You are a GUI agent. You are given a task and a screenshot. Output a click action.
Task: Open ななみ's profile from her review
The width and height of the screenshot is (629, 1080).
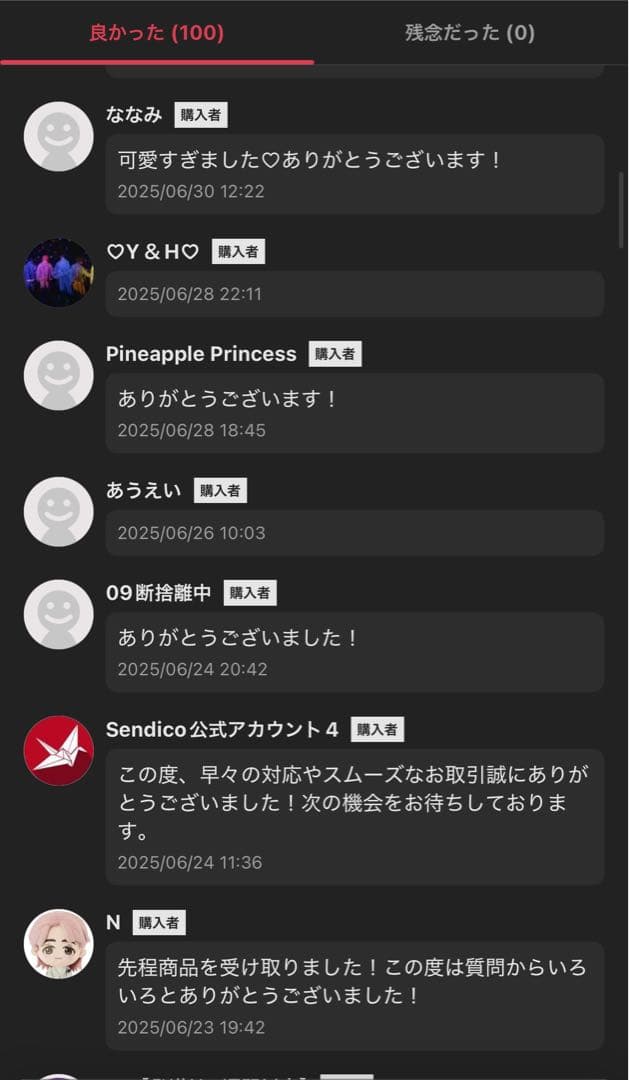pyautogui.click(x=59, y=136)
